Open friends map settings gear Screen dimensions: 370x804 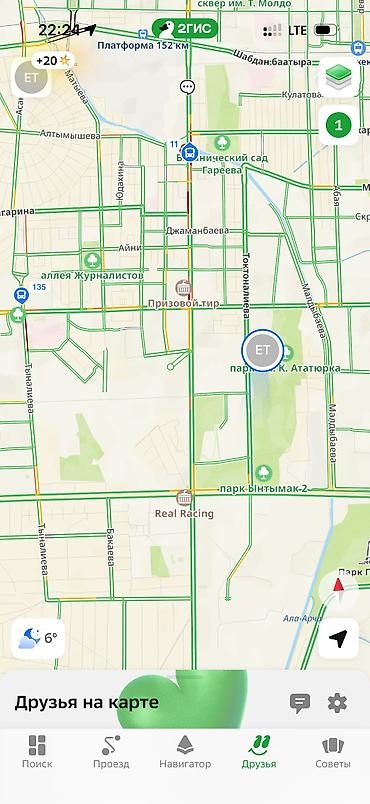click(337, 702)
